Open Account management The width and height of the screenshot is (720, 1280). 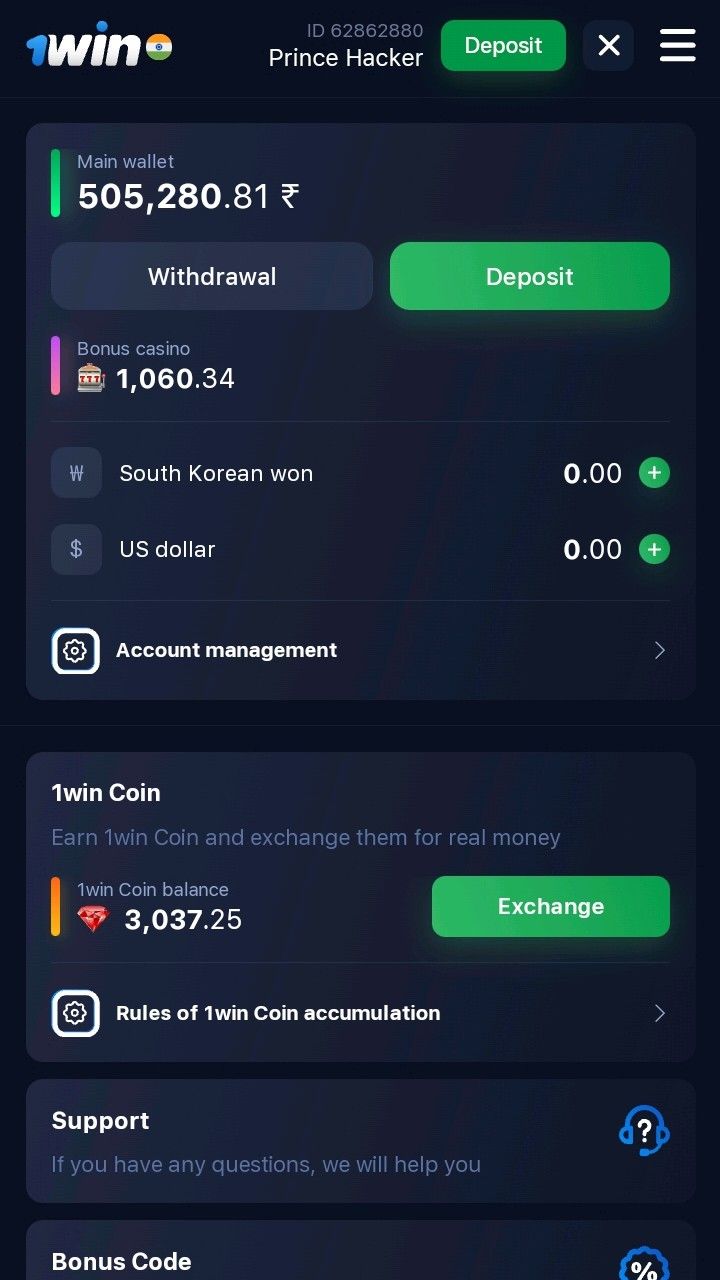[x=360, y=650]
